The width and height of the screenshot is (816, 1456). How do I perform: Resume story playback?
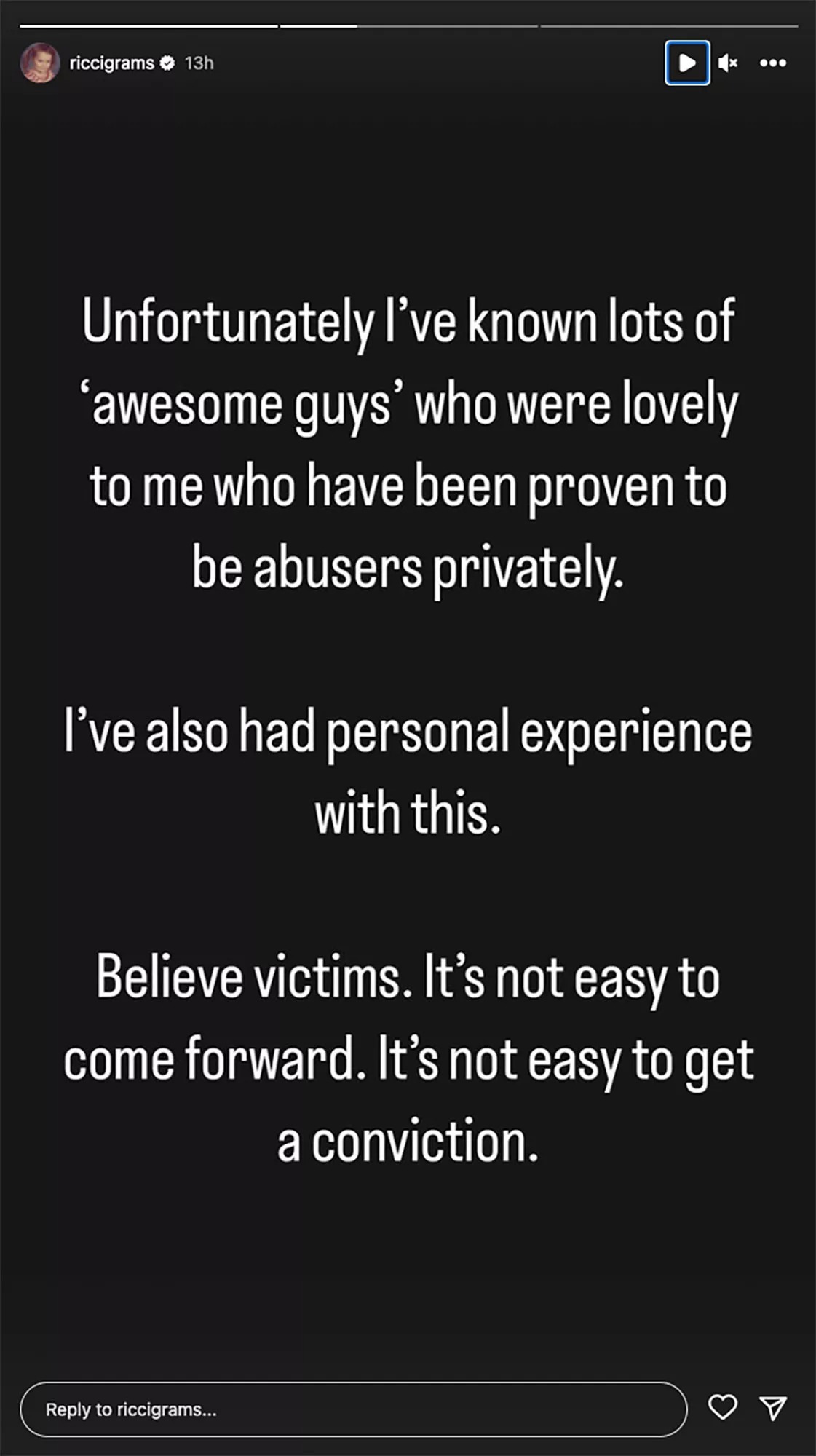(686, 63)
